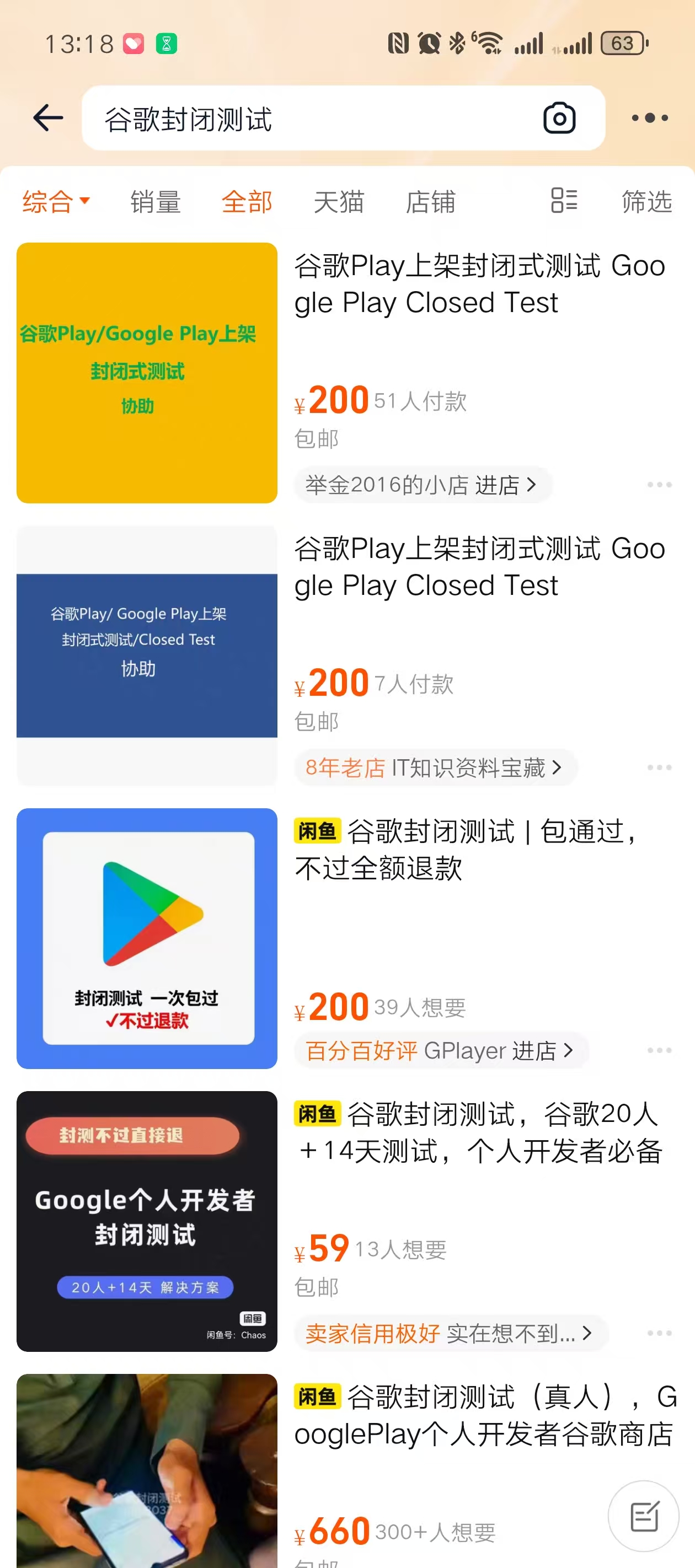Image resolution: width=695 pixels, height=1568 pixels.
Task: Open the yellow 封闭式测试 listing with 51人付款
Action: tap(147, 373)
